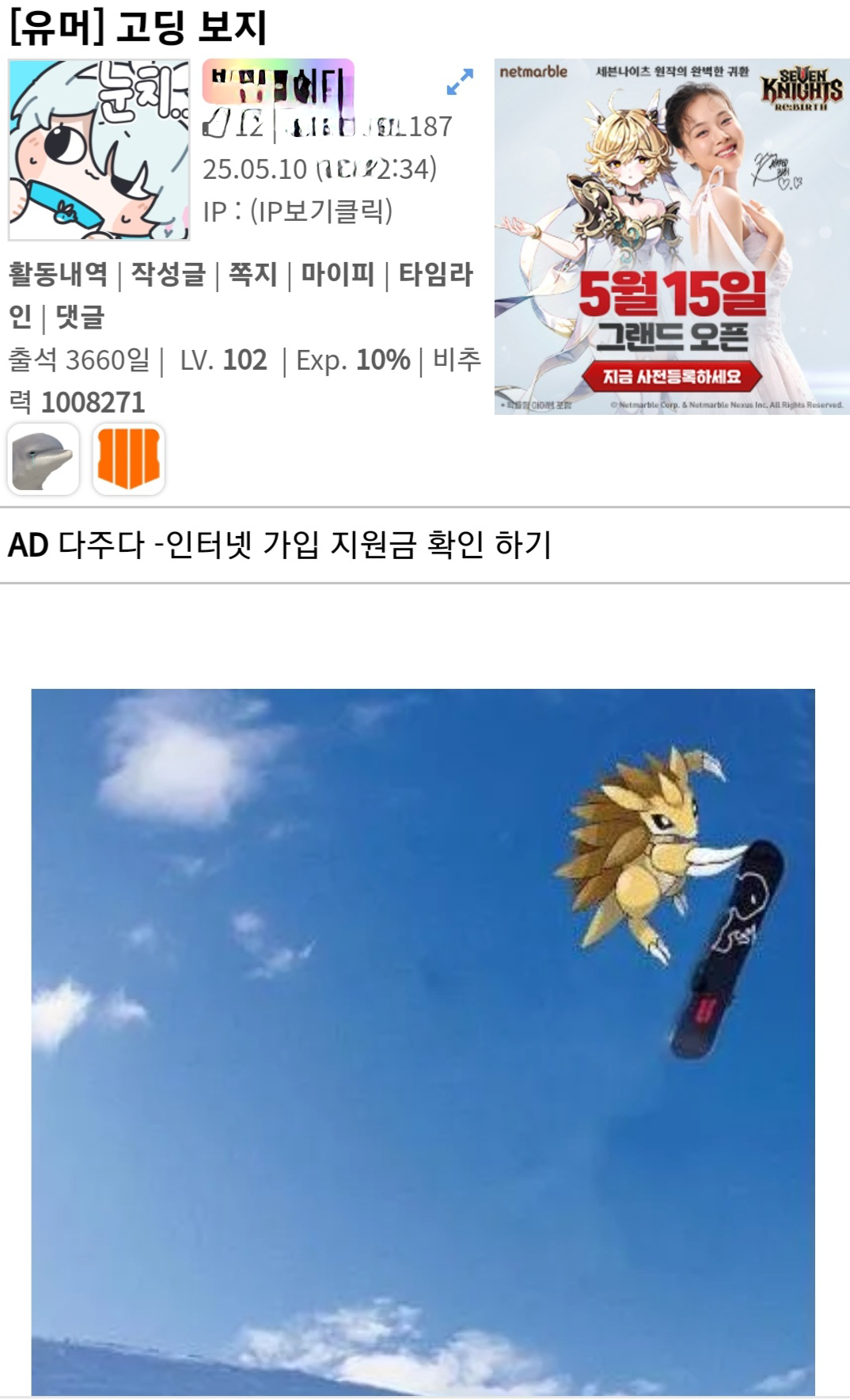Viewport: 850px width, 1400px height.
Task: Tap the author's profile avatar
Action: pos(99,150)
